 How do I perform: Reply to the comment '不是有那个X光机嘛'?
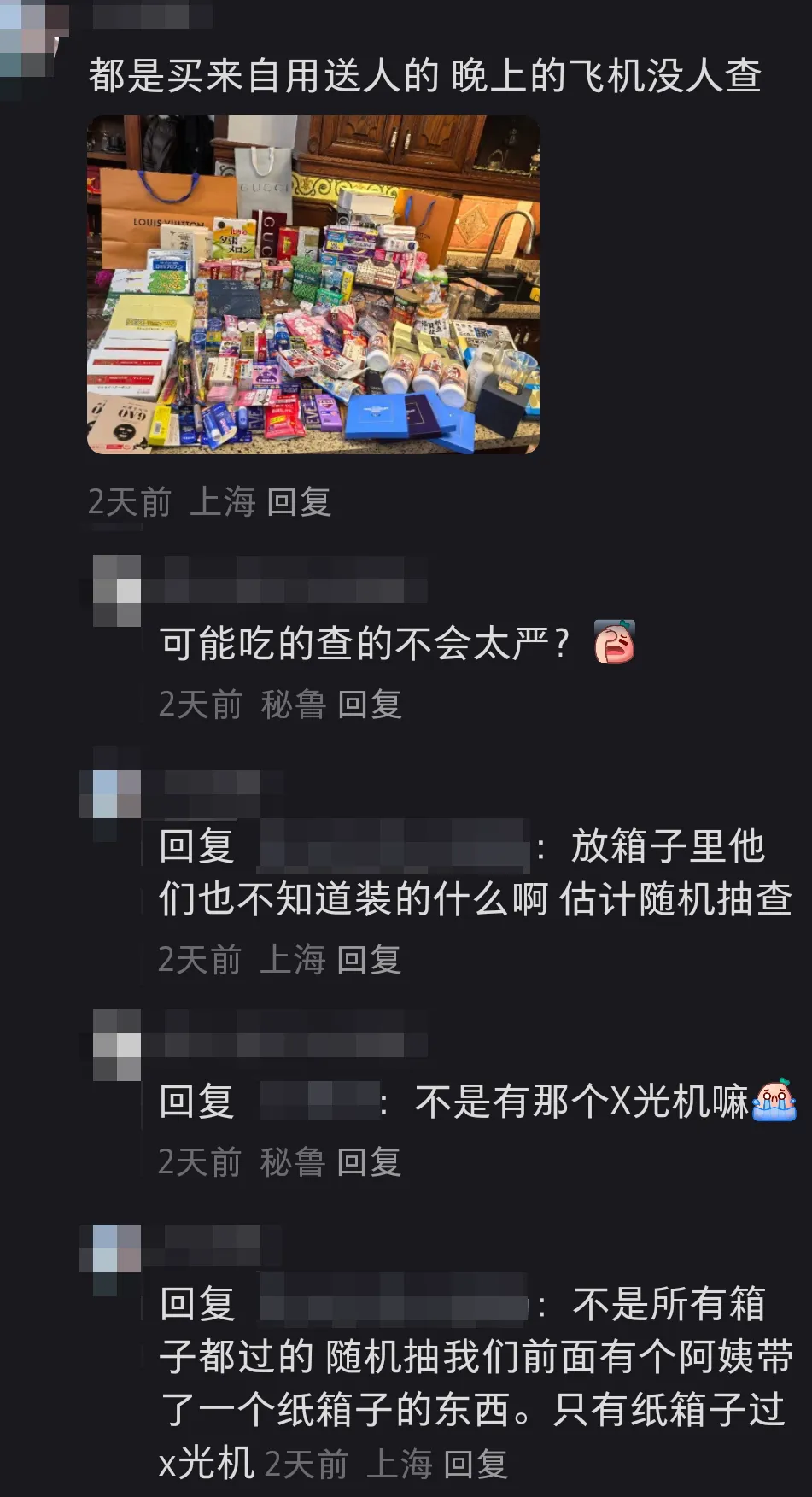(x=369, y=1162)
